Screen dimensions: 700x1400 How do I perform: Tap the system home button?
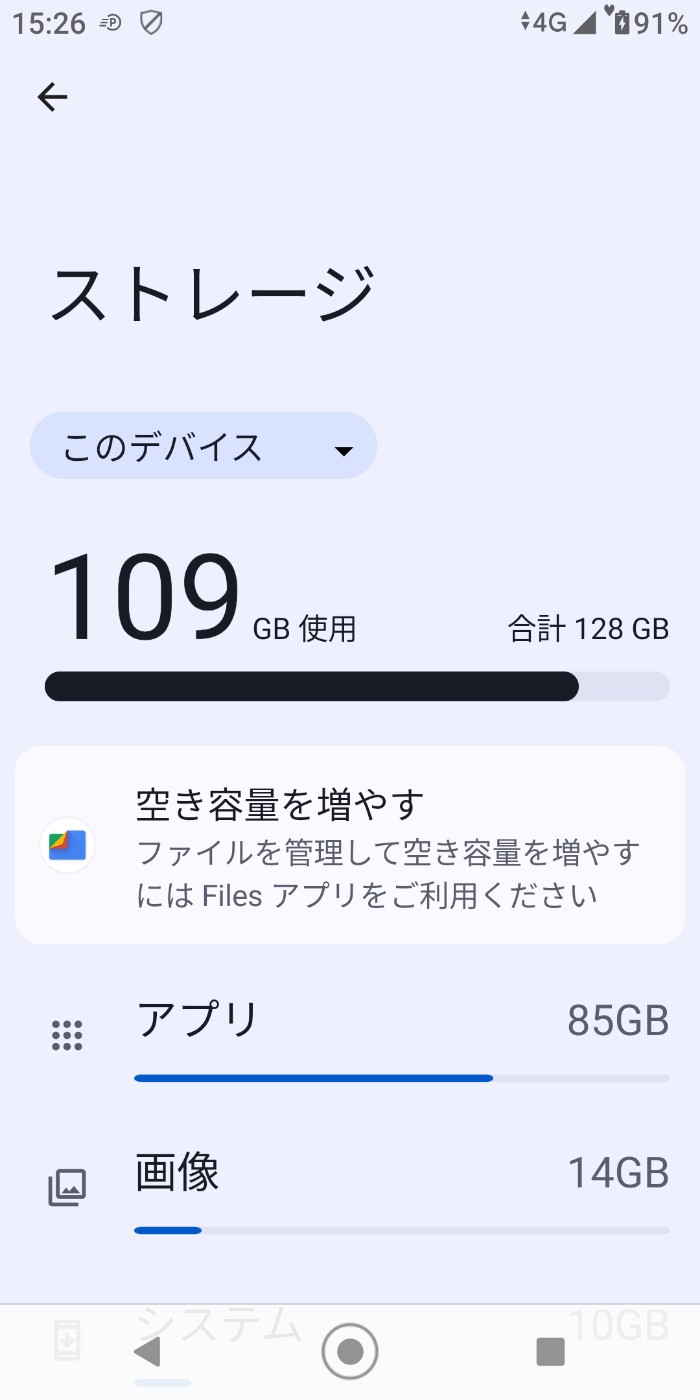350,1352
